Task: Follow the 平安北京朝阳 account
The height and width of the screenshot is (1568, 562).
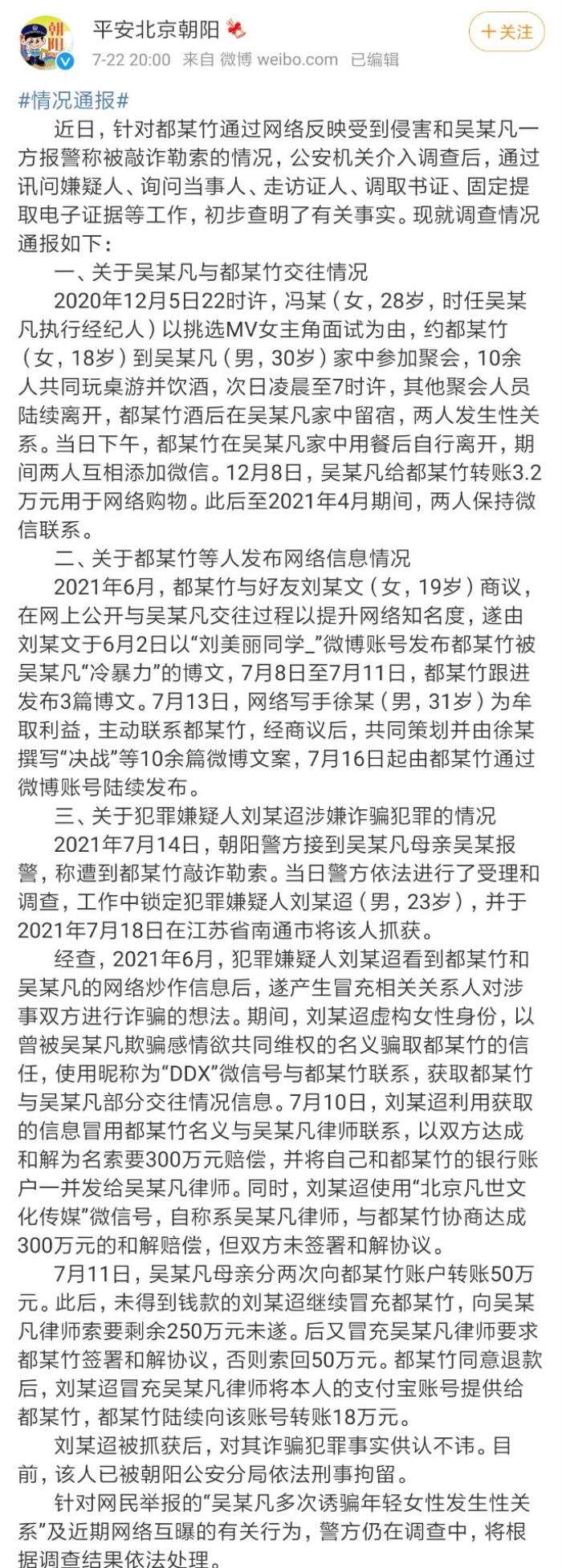Action: point(506,32)
